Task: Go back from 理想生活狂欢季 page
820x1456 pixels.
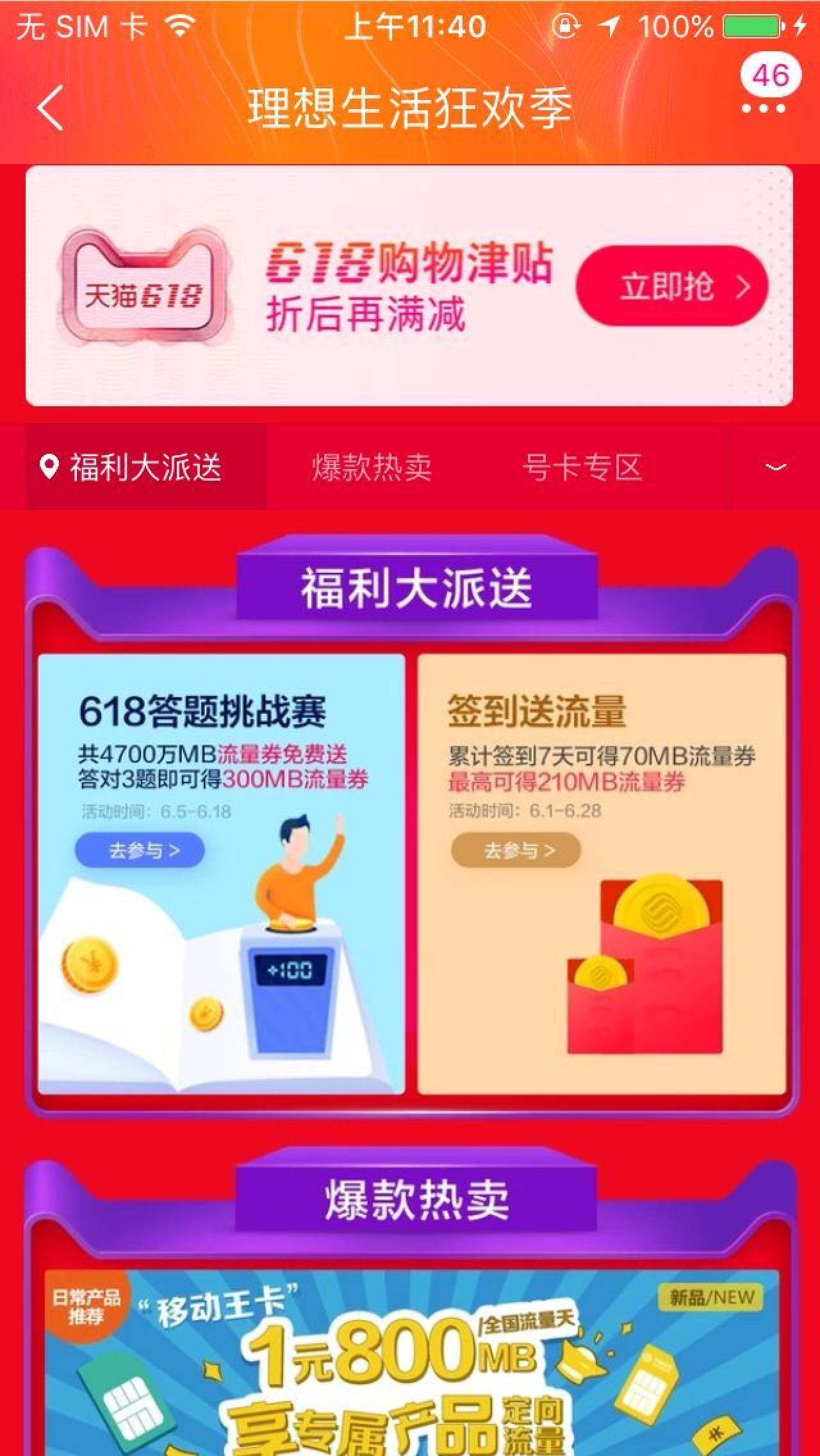Action: coord(50,108)
